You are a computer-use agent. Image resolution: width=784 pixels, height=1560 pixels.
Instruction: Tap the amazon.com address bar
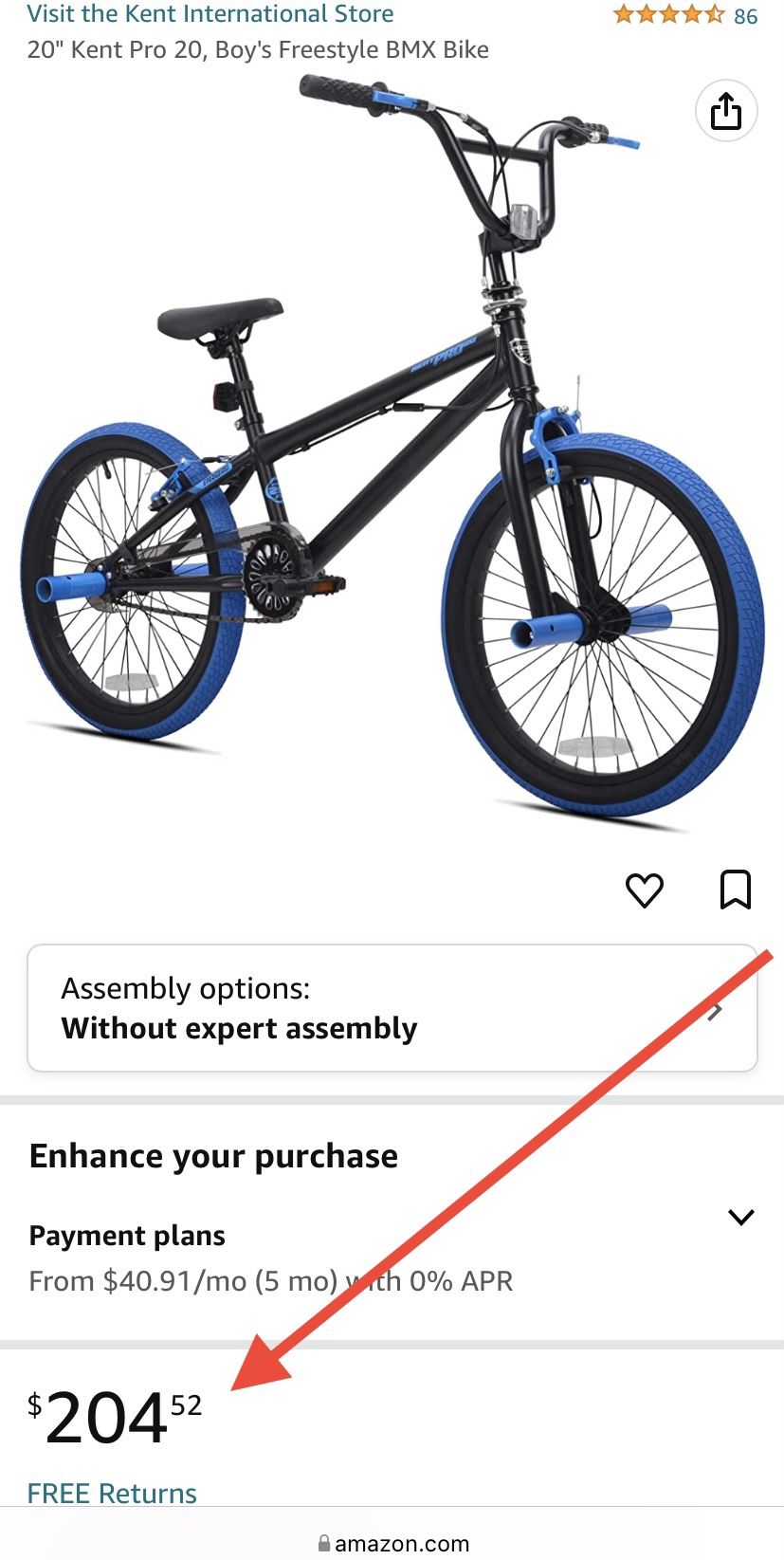392,1543
